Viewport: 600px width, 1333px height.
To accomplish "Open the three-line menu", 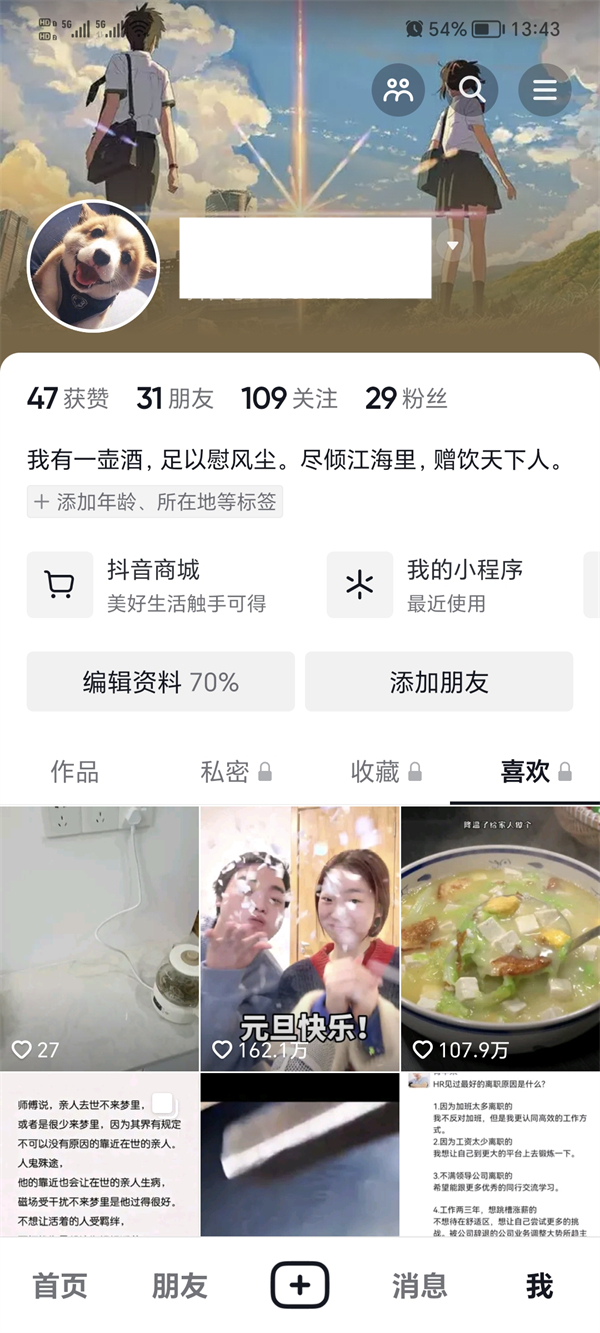I will [545, 91].
